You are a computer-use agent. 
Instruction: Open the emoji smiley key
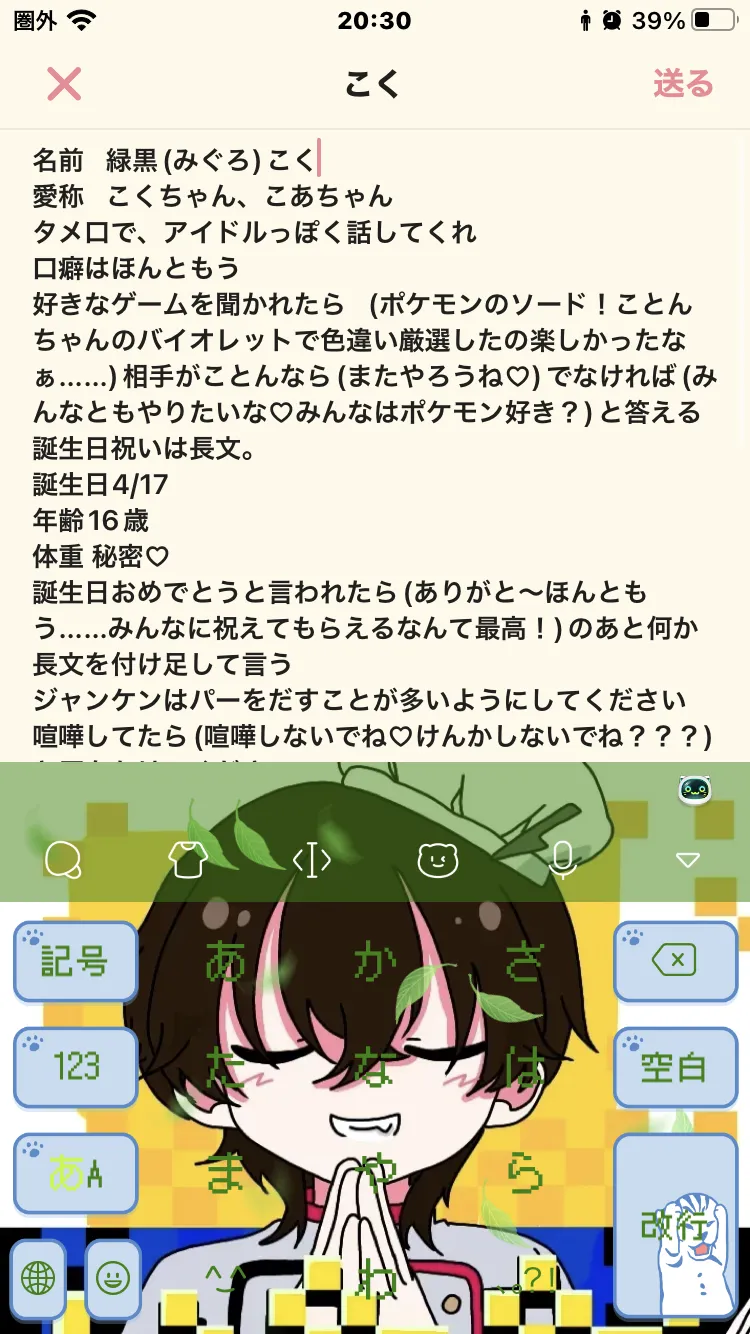click(113, 1277)
